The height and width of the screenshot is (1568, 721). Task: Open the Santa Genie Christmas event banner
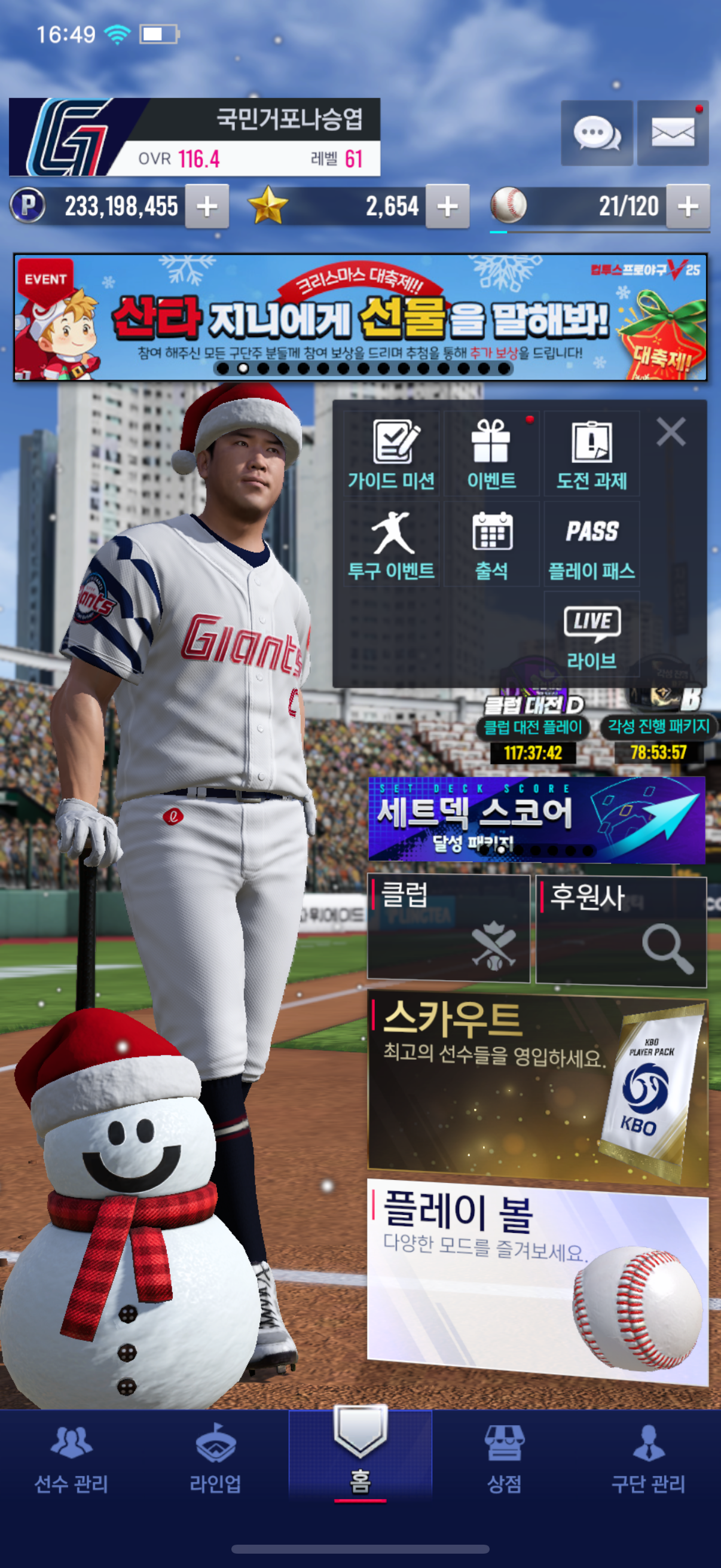pos(360,317)
